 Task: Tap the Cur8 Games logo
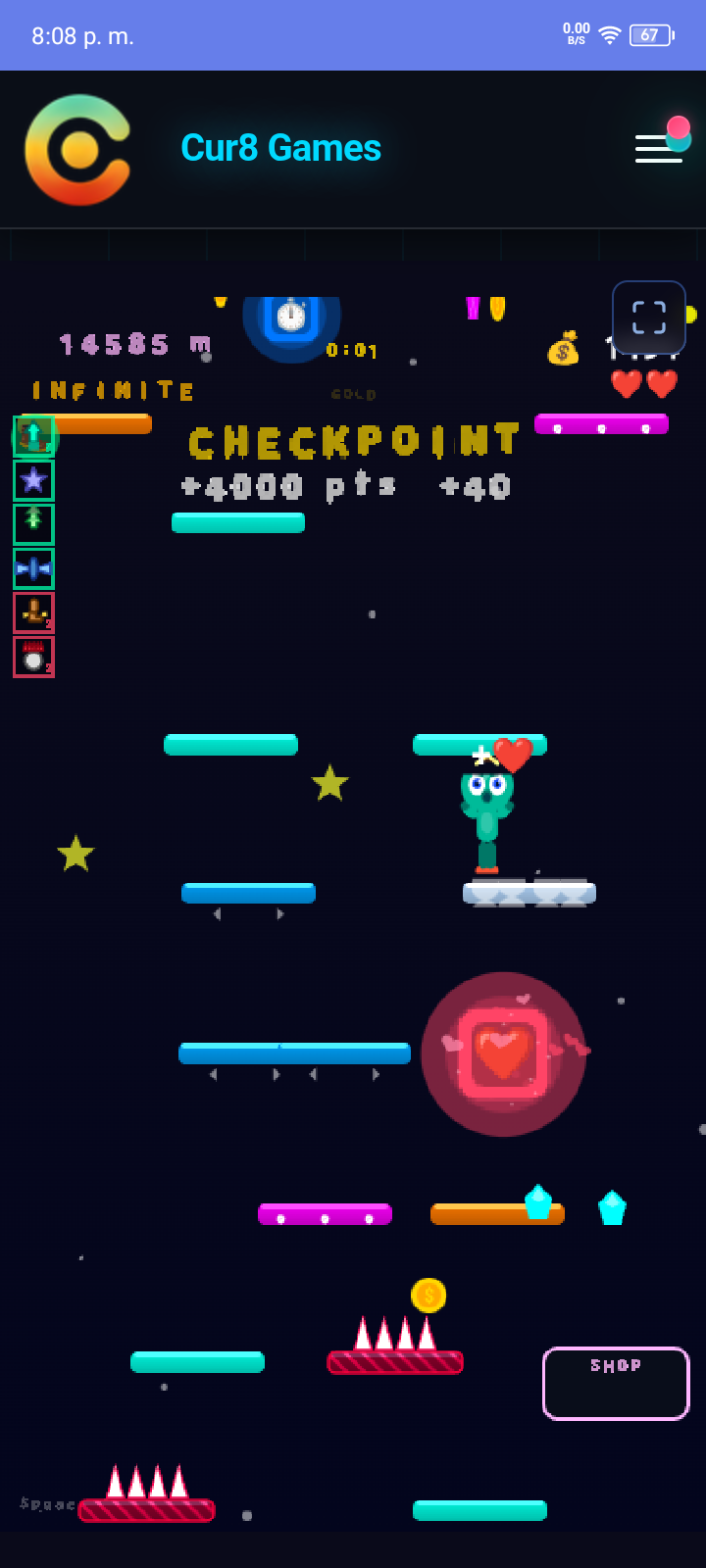[78, 149]
